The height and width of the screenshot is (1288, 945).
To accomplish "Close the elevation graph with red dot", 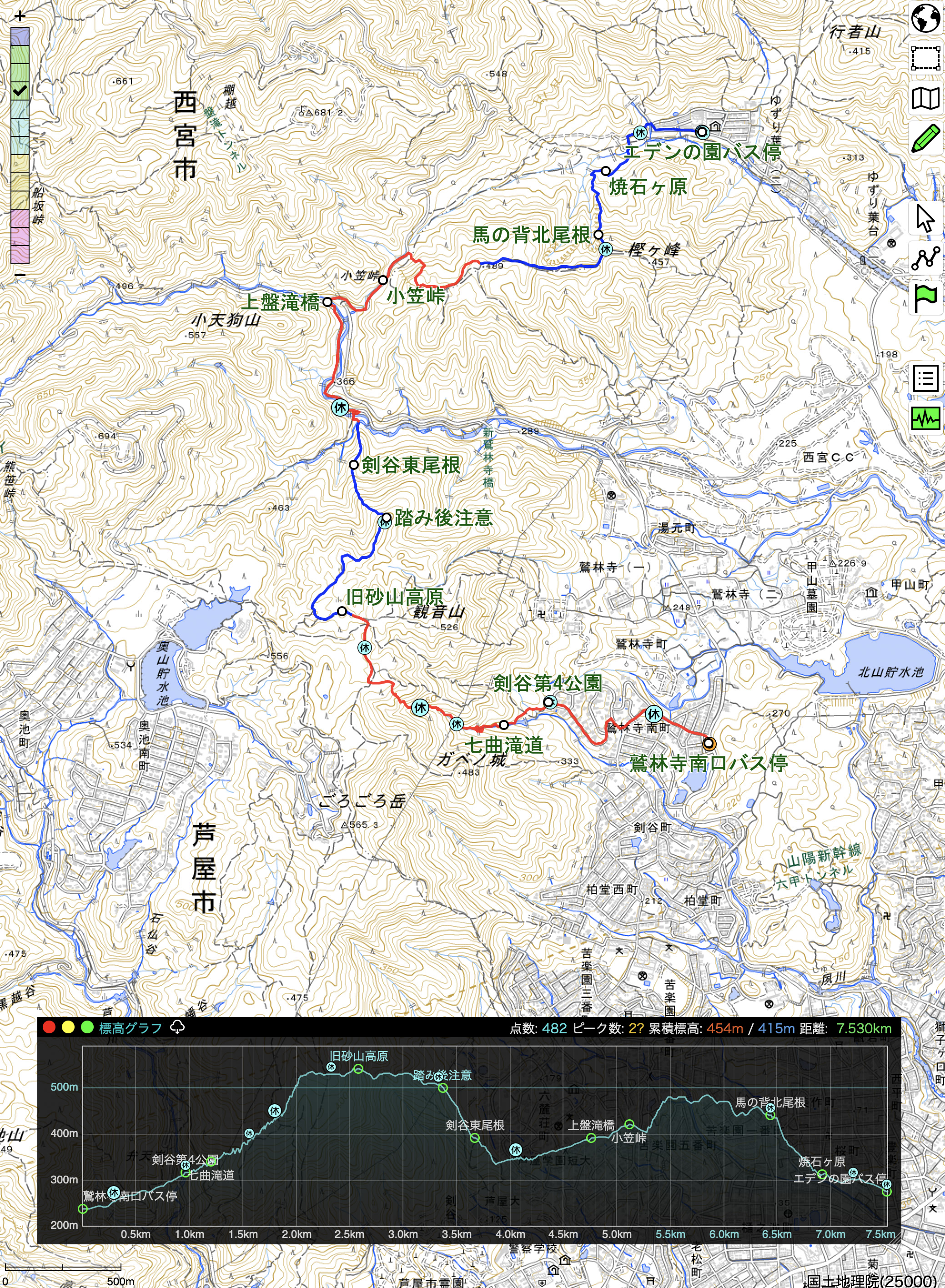I will point(49,1028).
